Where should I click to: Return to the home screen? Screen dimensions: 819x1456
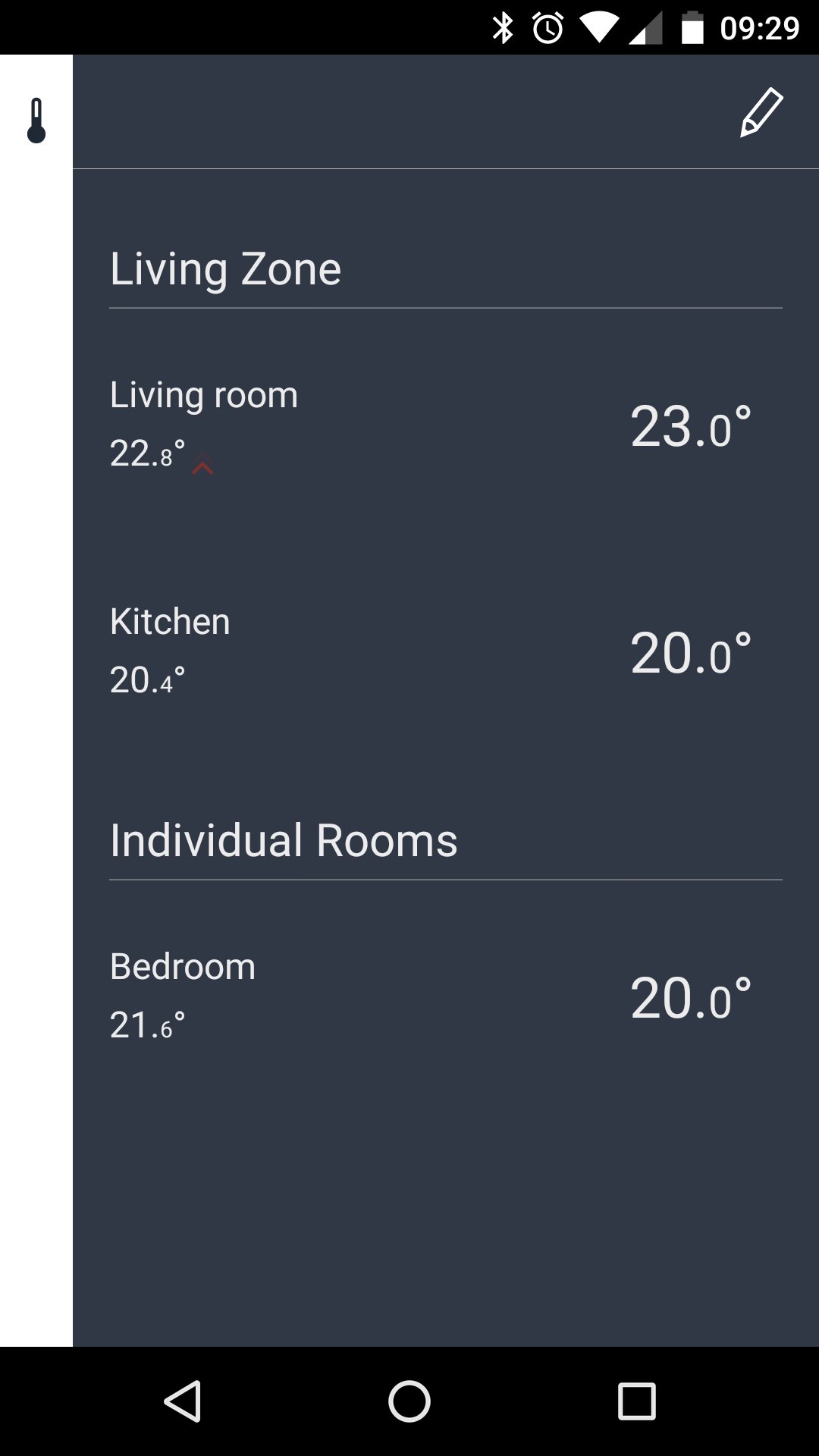click(409, 1401)
